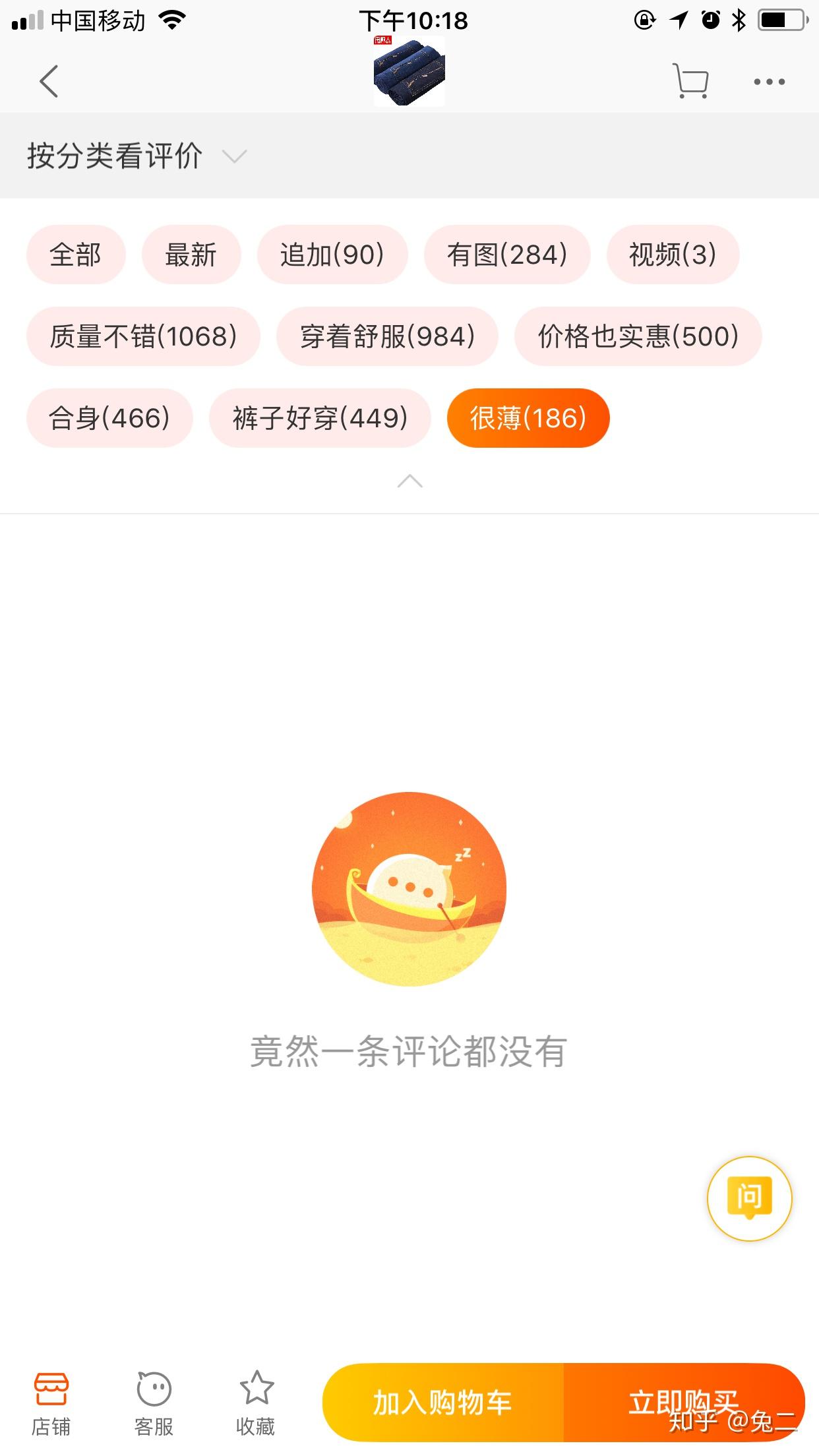
Task: Open the three-dot overflow menu
Action: 769,82
